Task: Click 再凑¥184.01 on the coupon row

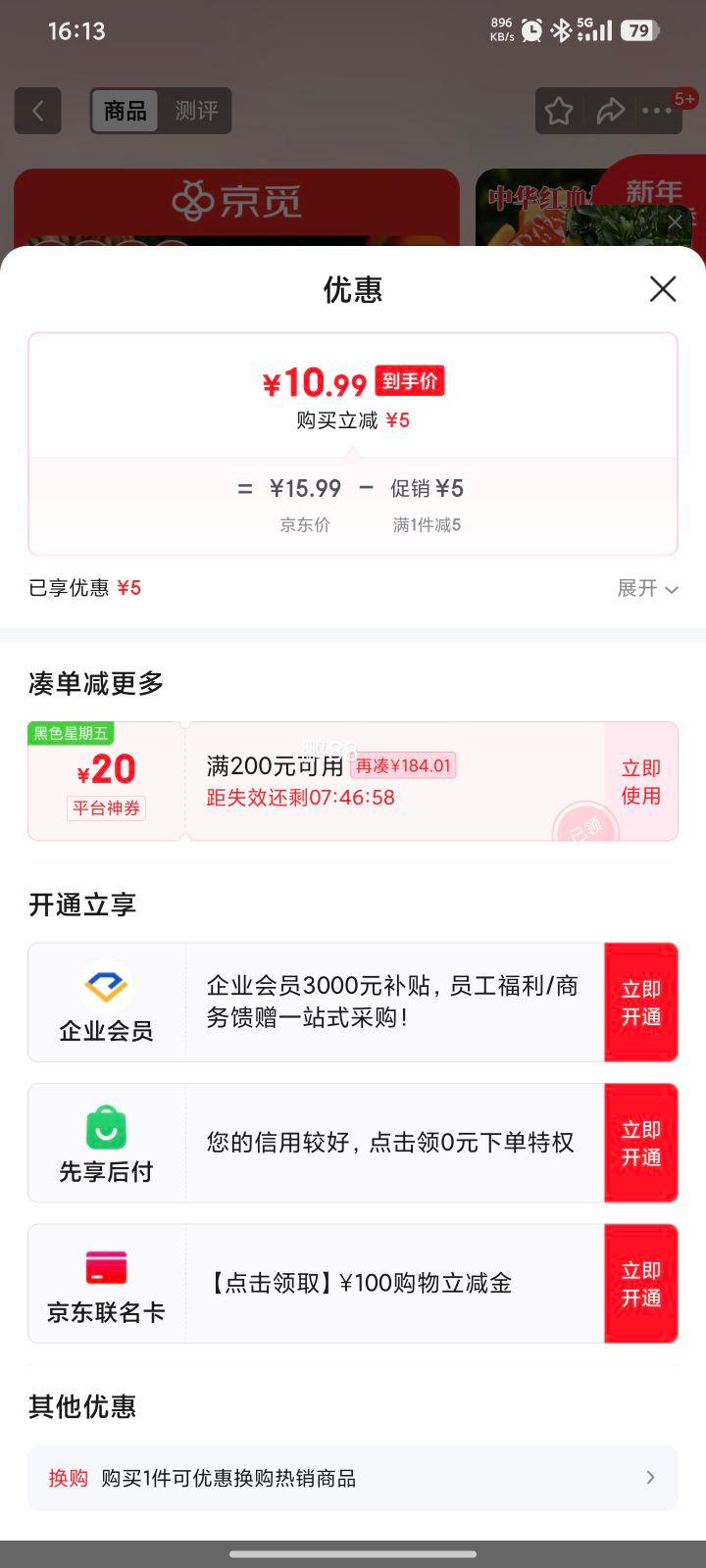Action: [405, 765]
